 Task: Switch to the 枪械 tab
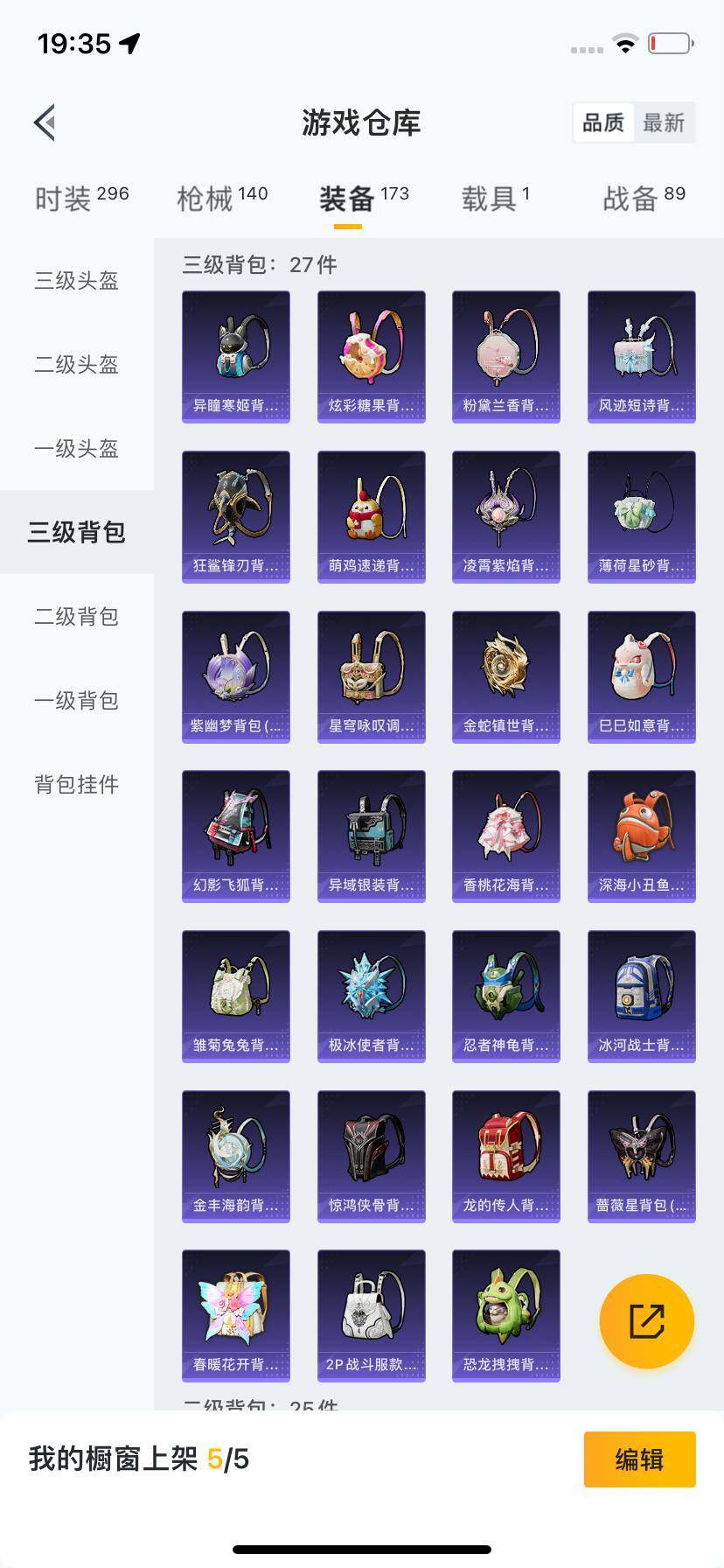[221, 197]
